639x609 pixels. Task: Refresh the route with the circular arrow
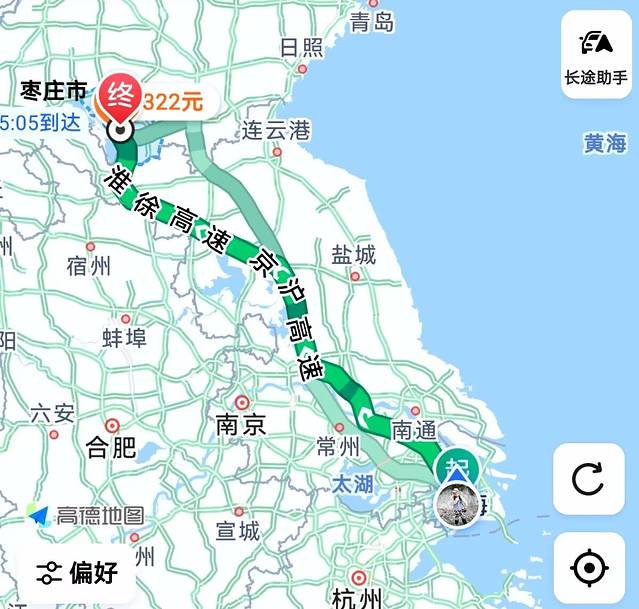click(589, 479)
